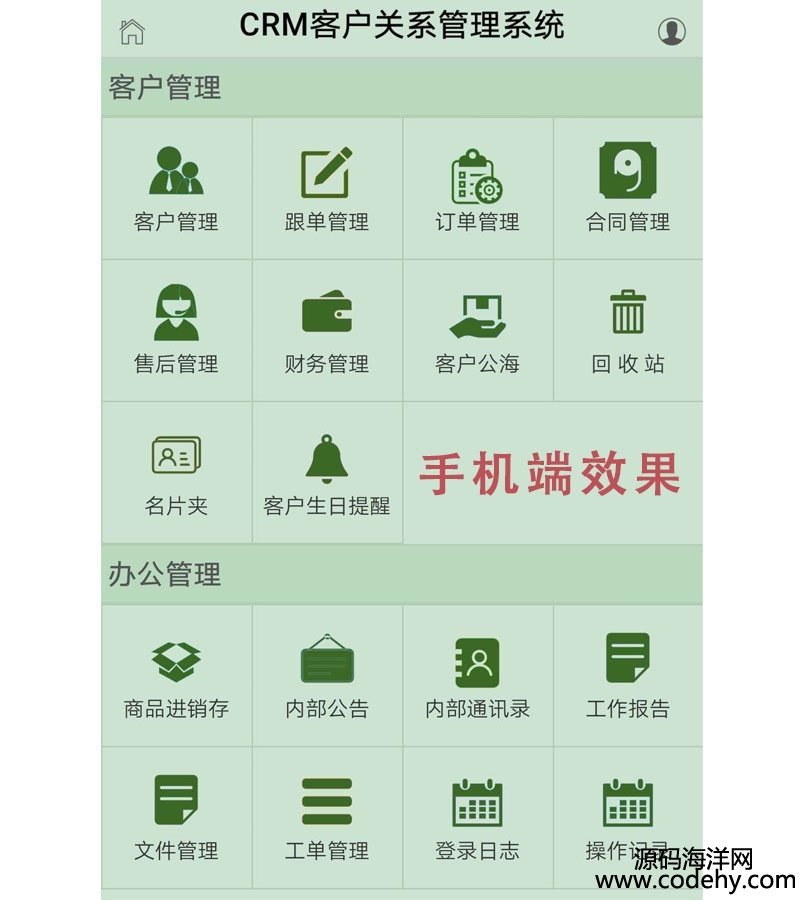Open 客户管理 tile

point(177,188)
